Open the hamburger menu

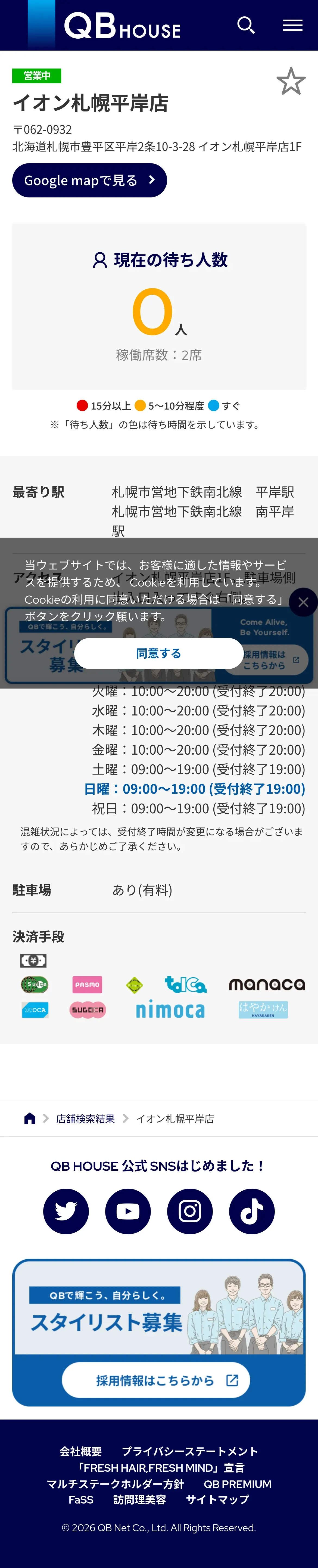pyautogui.click(x=292, y=26)
